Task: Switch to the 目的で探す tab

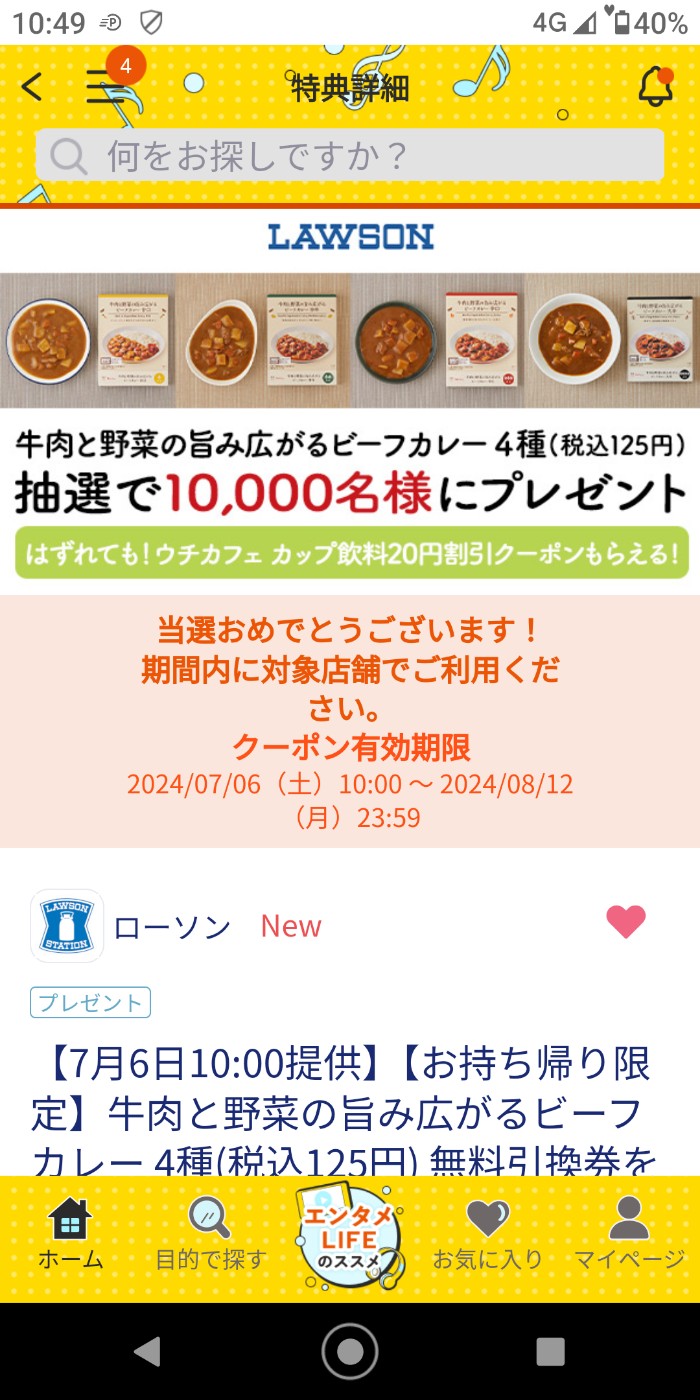Action: (211, 1234)
